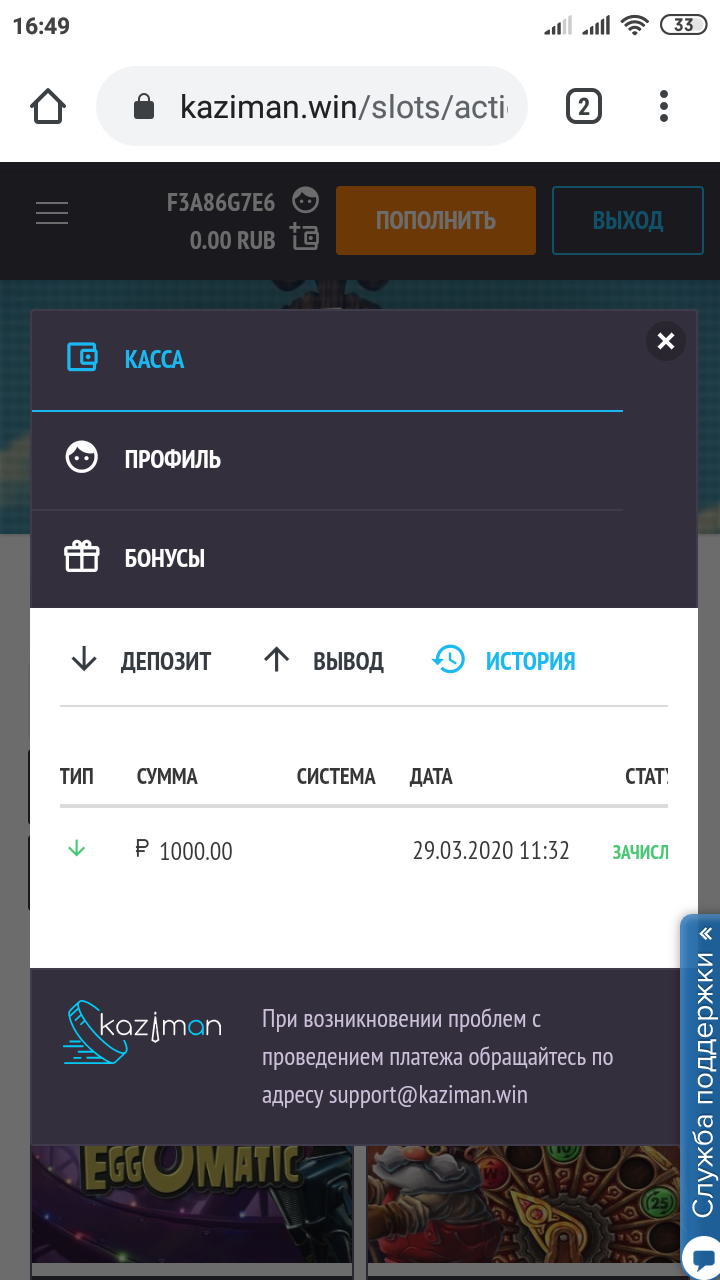Close the cashier dialog

(x=665, y=342)
